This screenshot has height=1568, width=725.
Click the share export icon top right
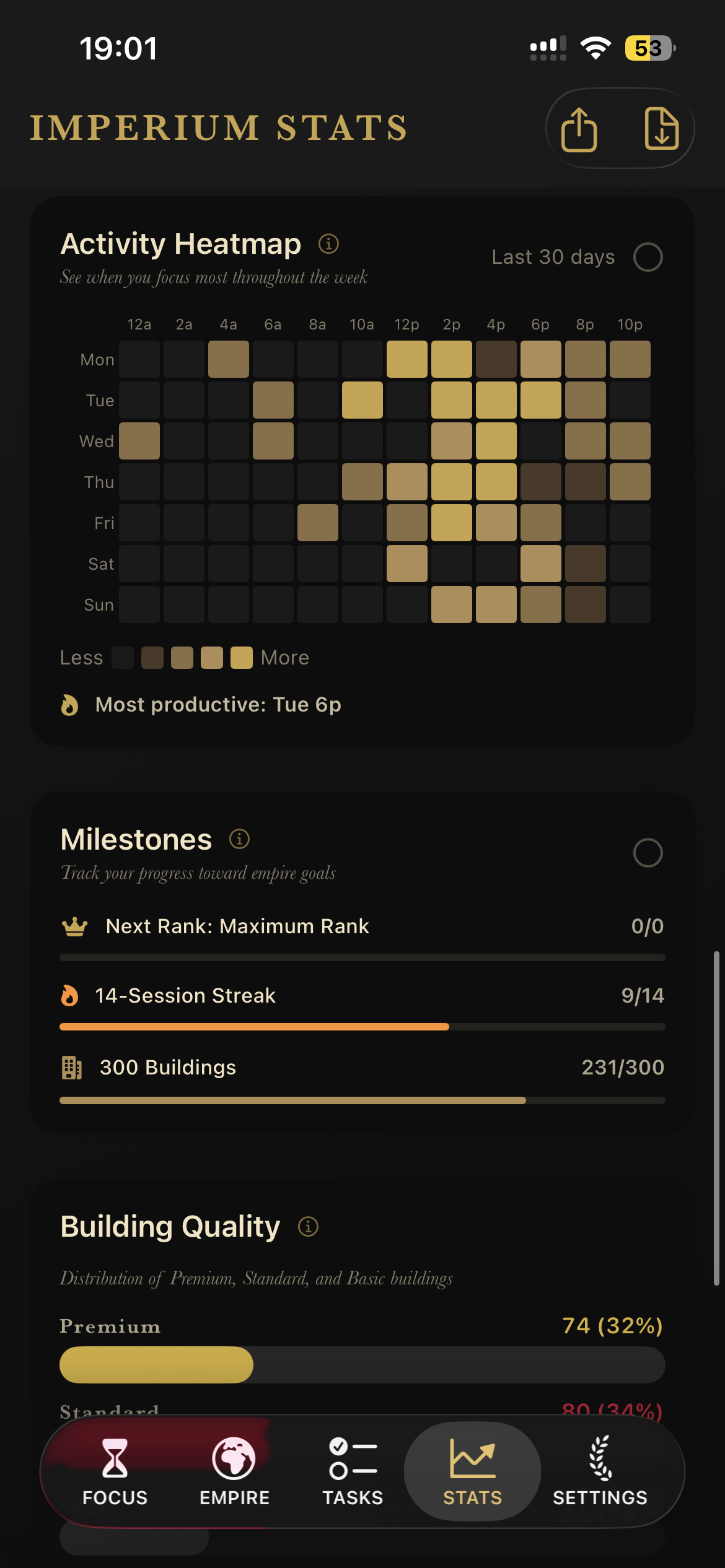tap(579, 128)
